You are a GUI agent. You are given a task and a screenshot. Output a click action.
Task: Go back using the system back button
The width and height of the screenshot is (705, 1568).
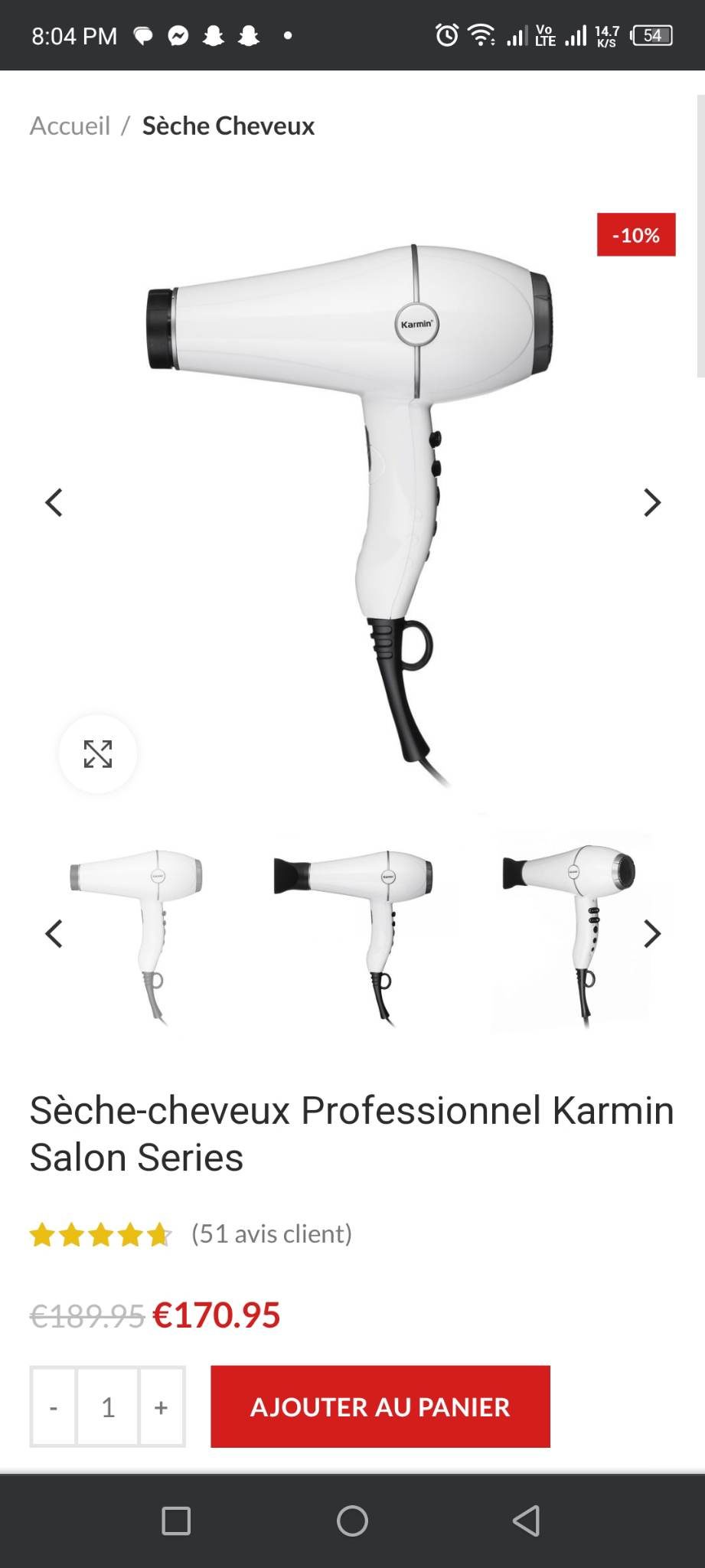pos(527,1521)
